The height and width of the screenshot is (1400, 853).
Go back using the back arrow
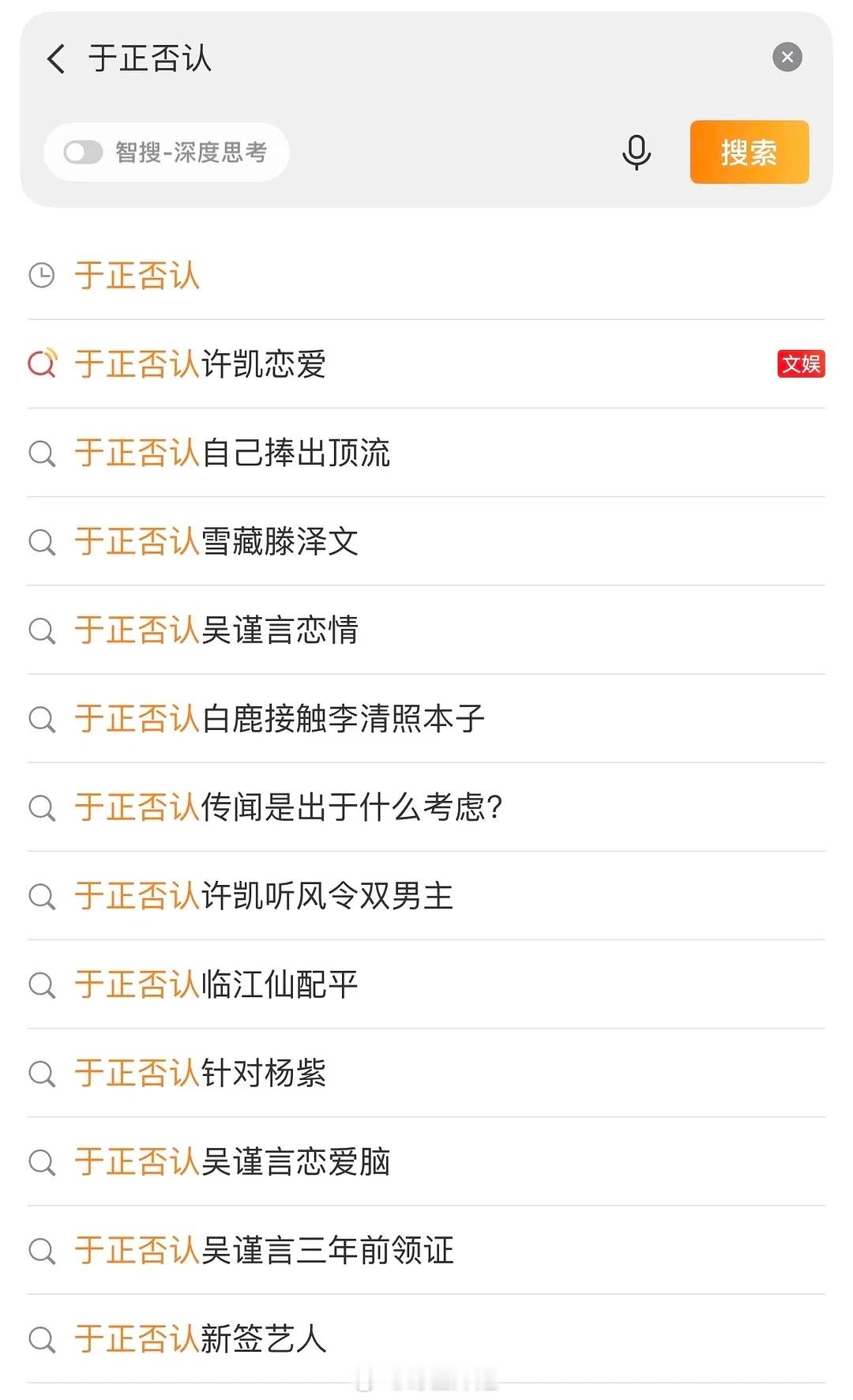[56, 58]
